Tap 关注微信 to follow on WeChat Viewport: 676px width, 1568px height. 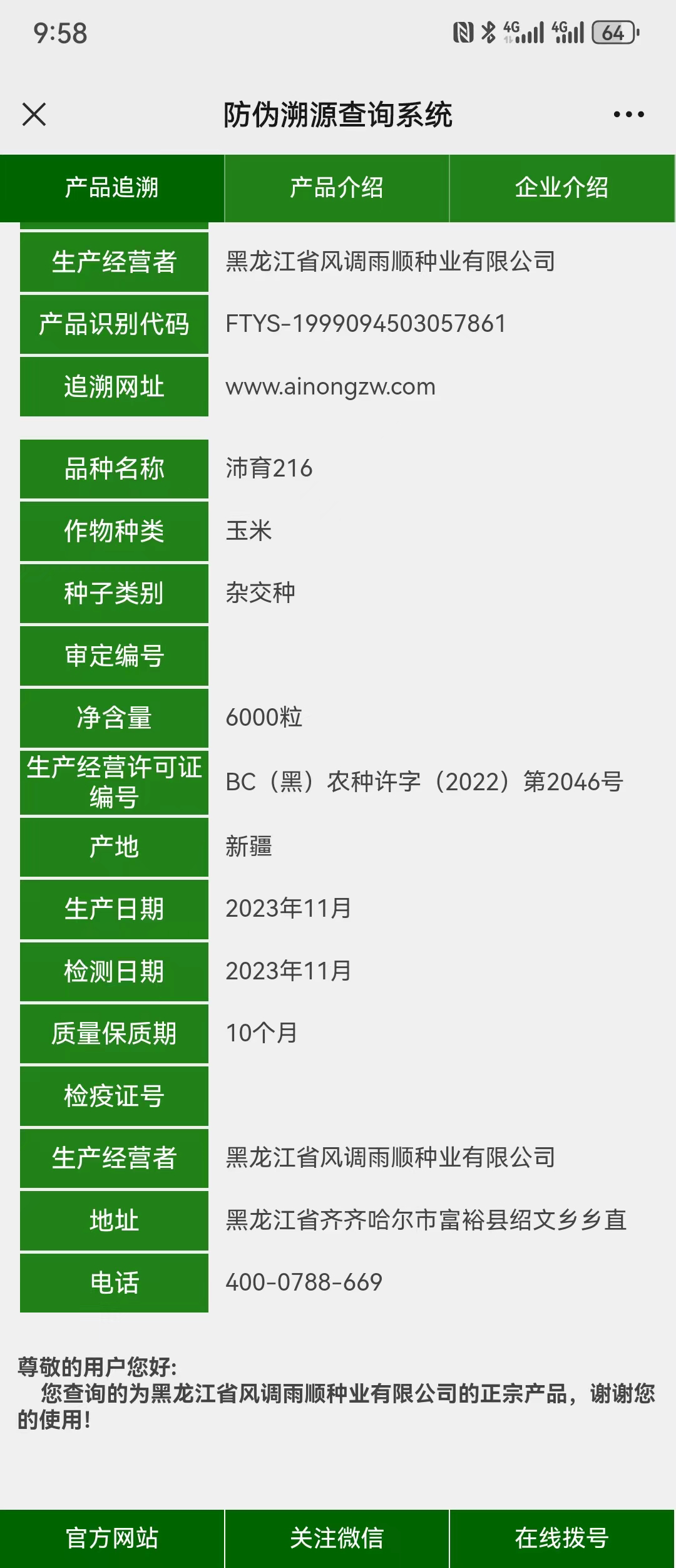click(x=337, y=1538)
